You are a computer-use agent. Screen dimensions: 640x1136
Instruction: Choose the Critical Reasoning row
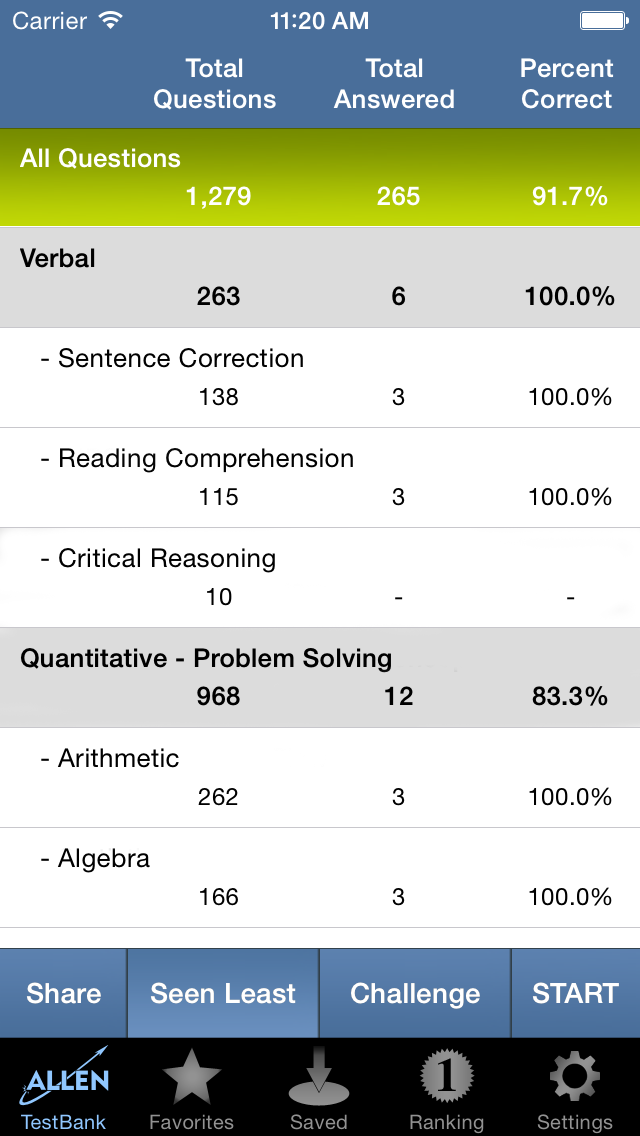[320, 577]
